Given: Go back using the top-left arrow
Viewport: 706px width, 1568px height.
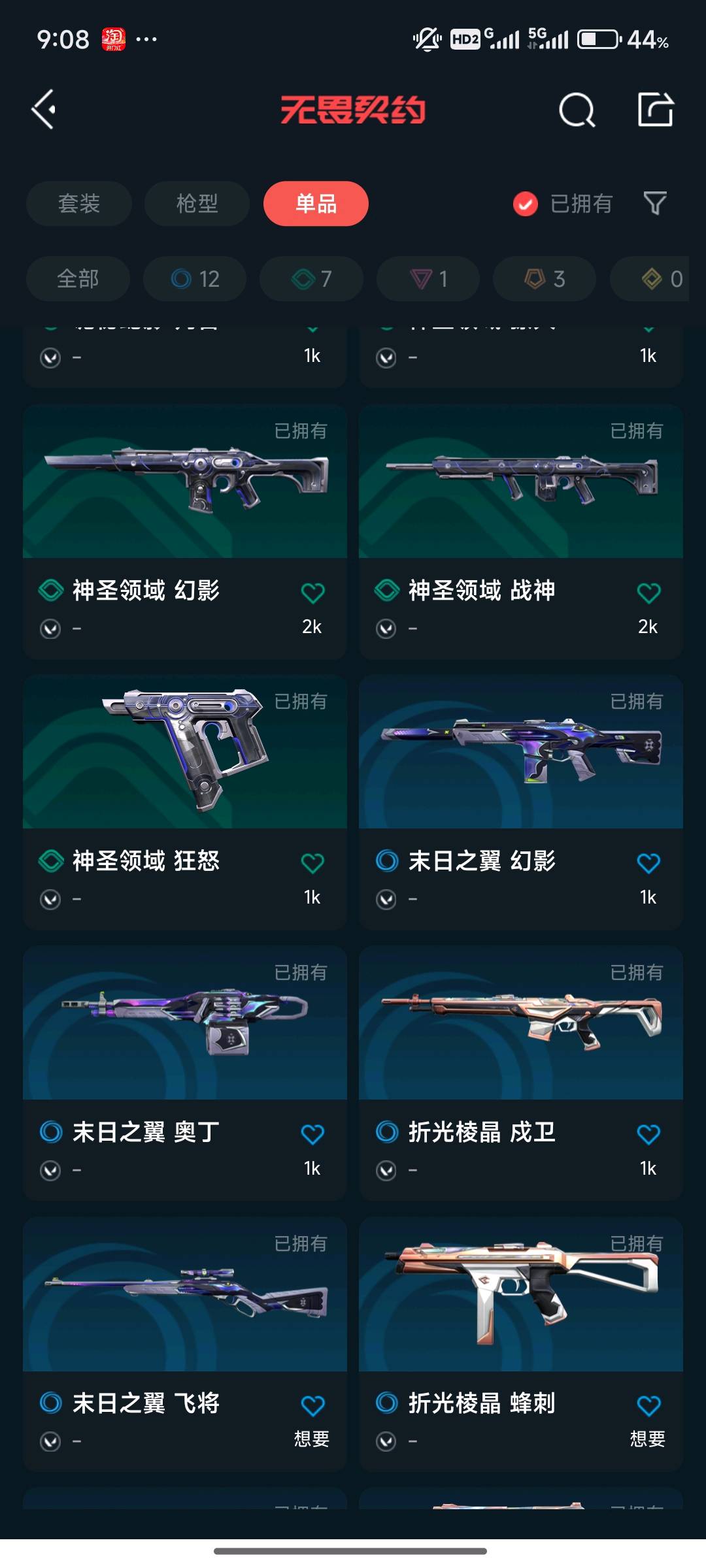Looking at the screenshot, I should [x=44, y=110].
